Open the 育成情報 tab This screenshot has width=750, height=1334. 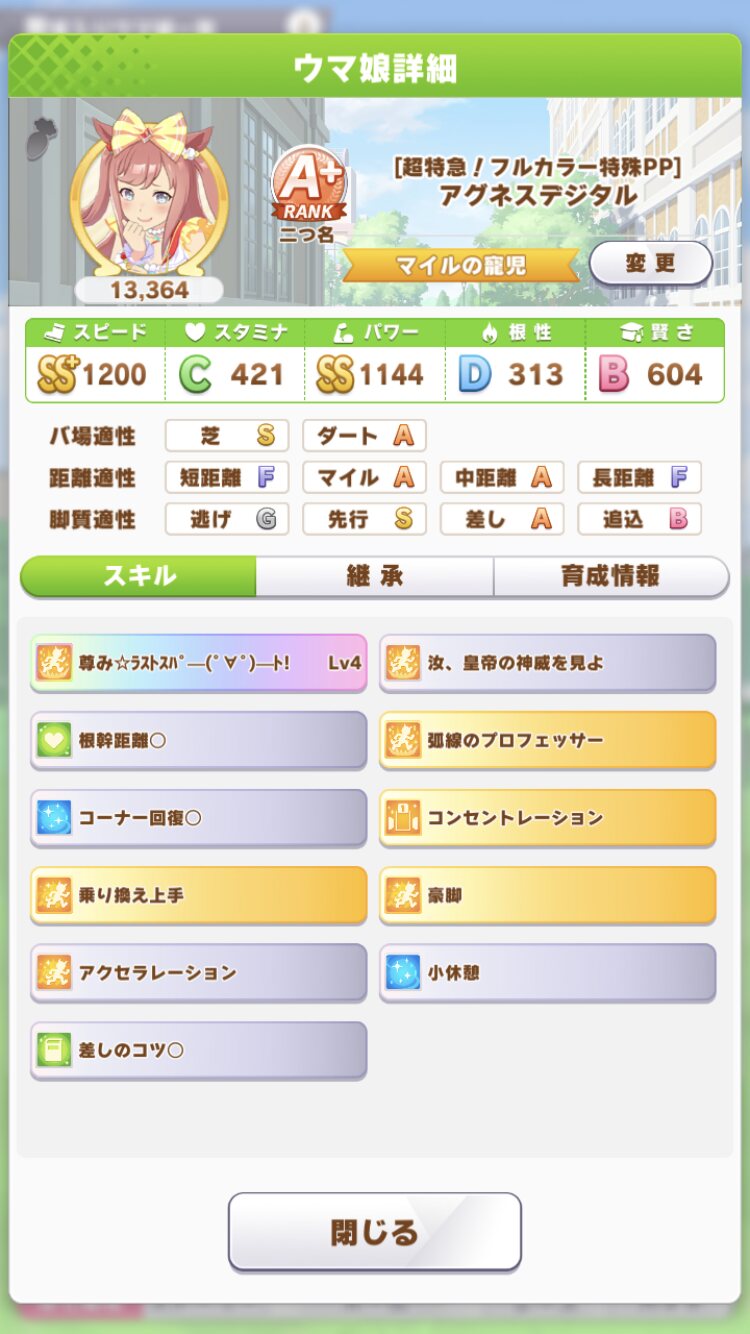click(x=610, y=577)
